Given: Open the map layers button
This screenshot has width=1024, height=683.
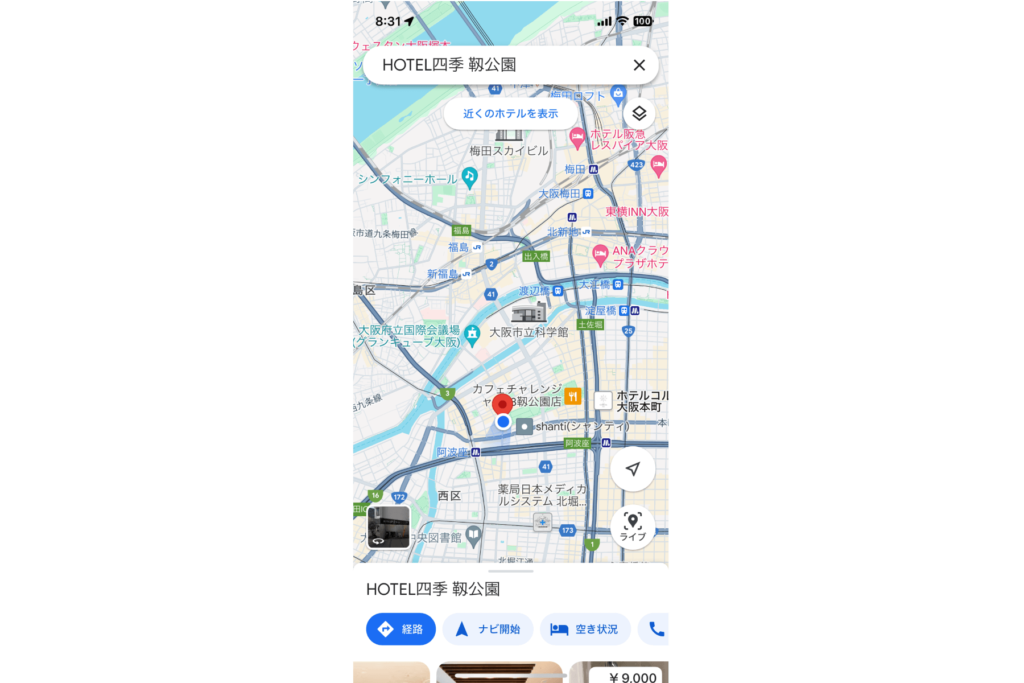Looking at the screenshot, I should pos(639,113).
